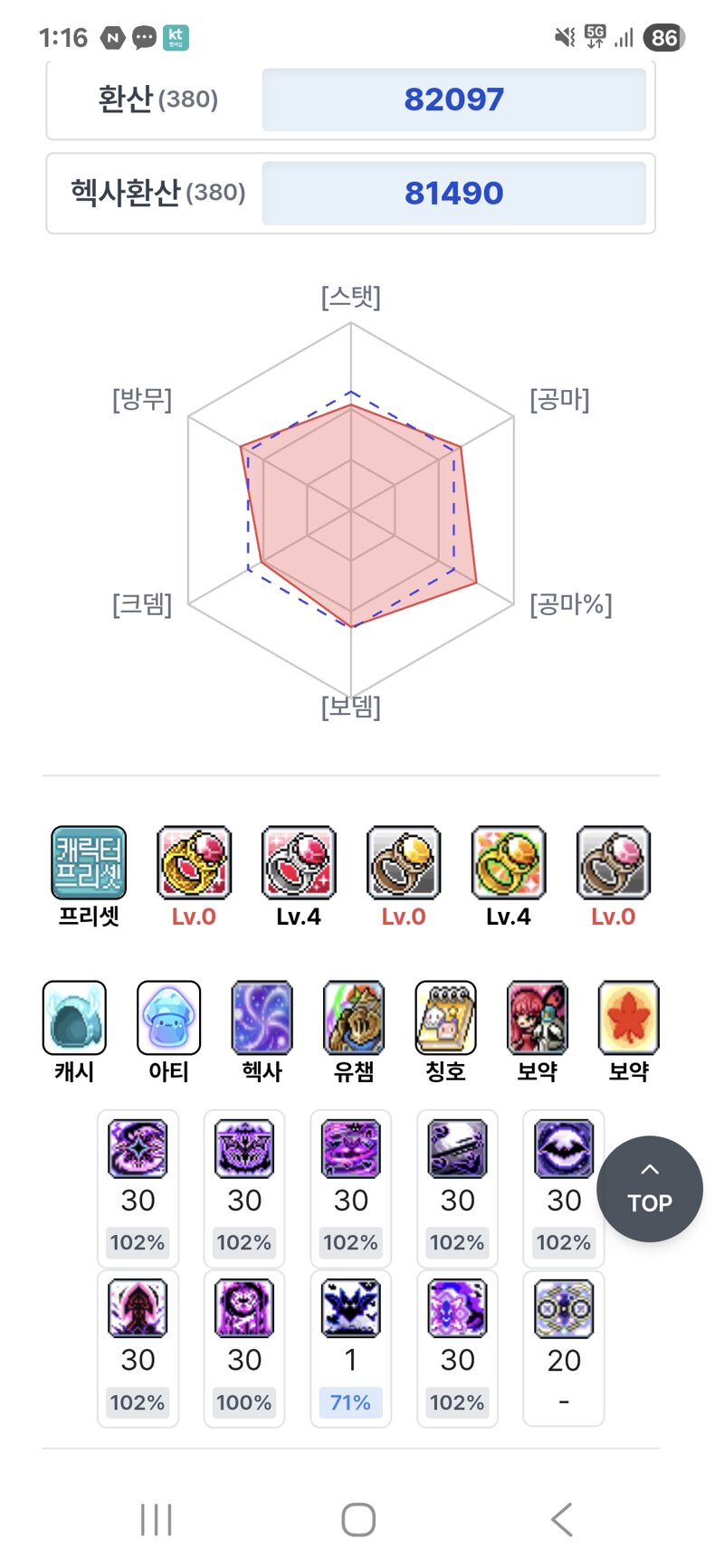724x1568 pixels.
Task: Select the 헥사 icon
Action: coord(262,1018)
